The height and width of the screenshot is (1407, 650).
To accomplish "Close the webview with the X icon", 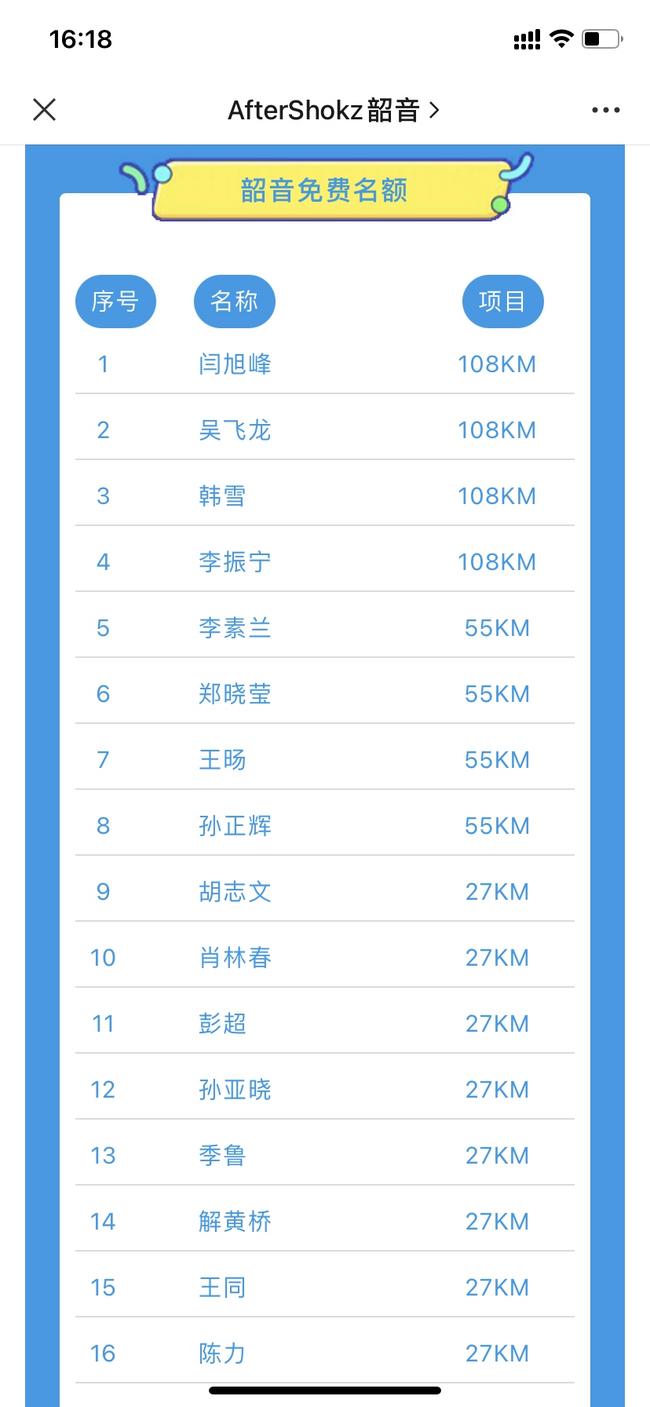I will [x=44, y=110].
